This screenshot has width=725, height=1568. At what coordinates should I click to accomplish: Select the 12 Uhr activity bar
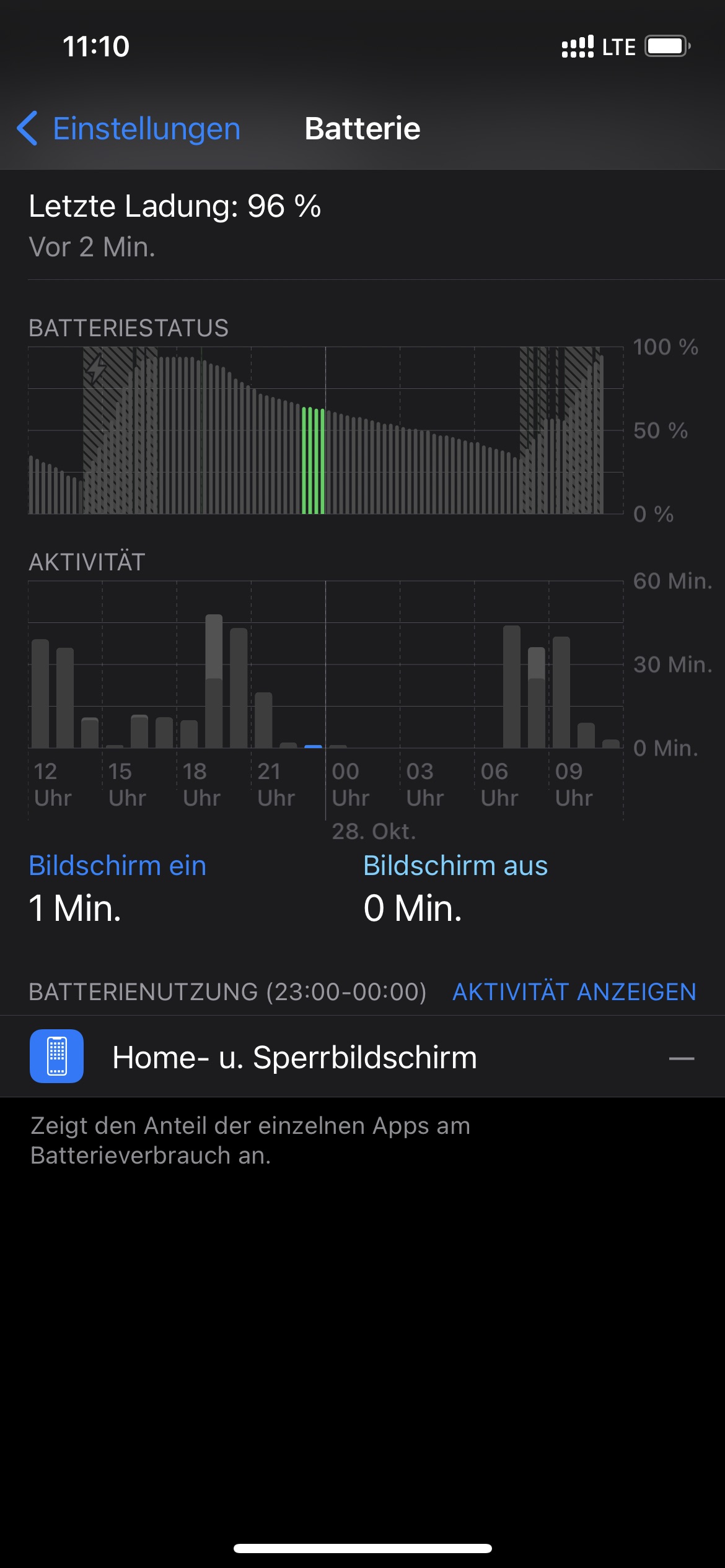[40, 694]
